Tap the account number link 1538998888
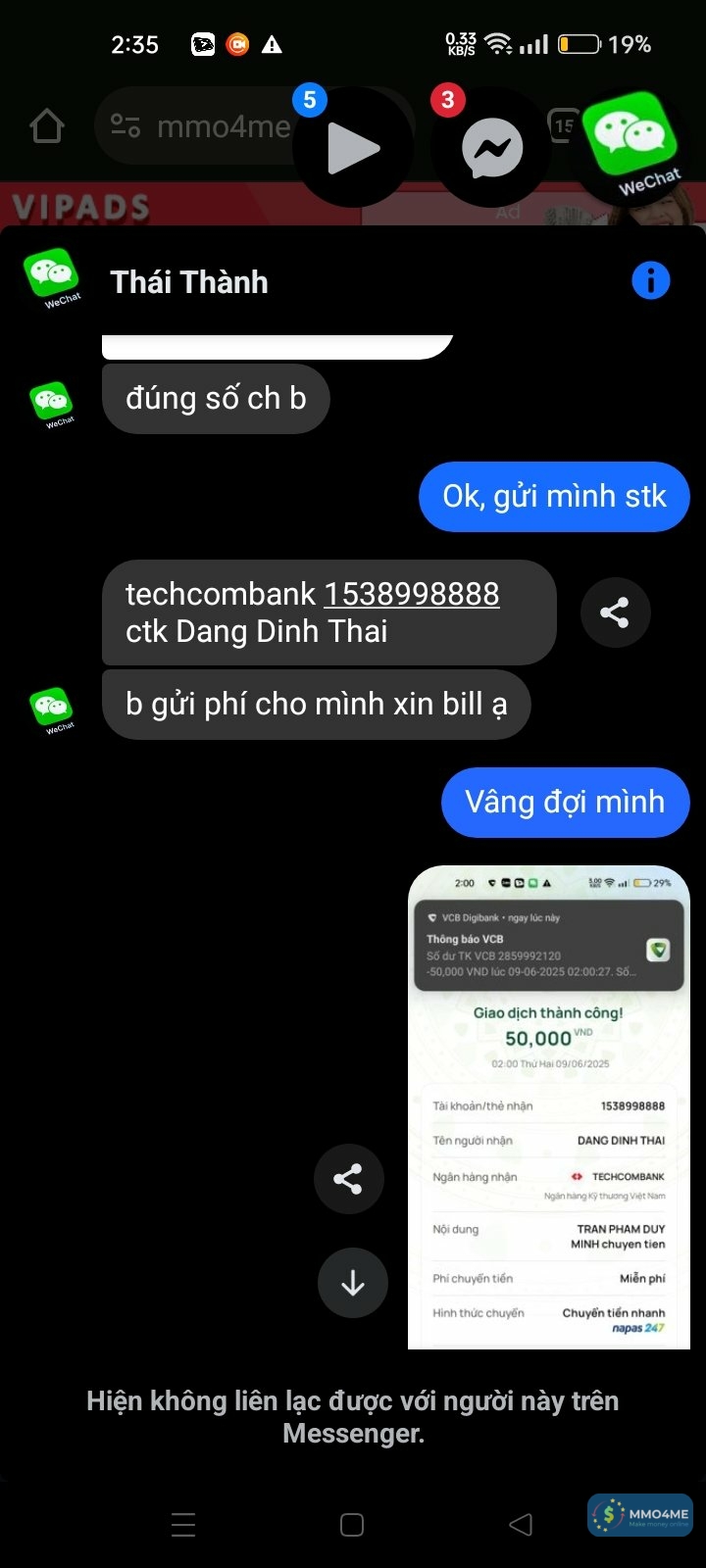The height and width of the screenshot is (1568, 706). [x=411, y=594]
